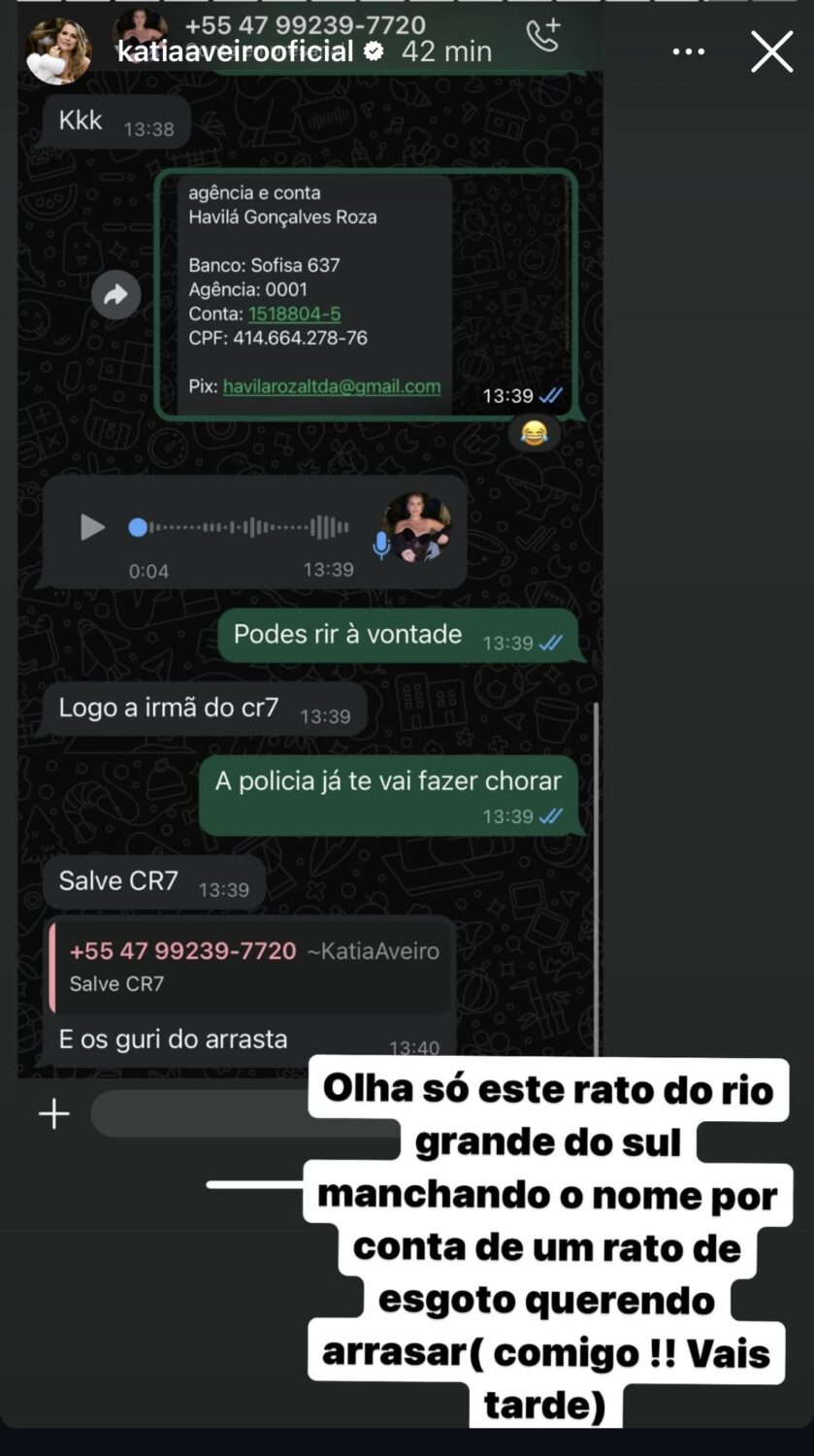814x1456 pixels.
Task: Open the katiaaveirooficial username
Action: click(x=235, y=51)
